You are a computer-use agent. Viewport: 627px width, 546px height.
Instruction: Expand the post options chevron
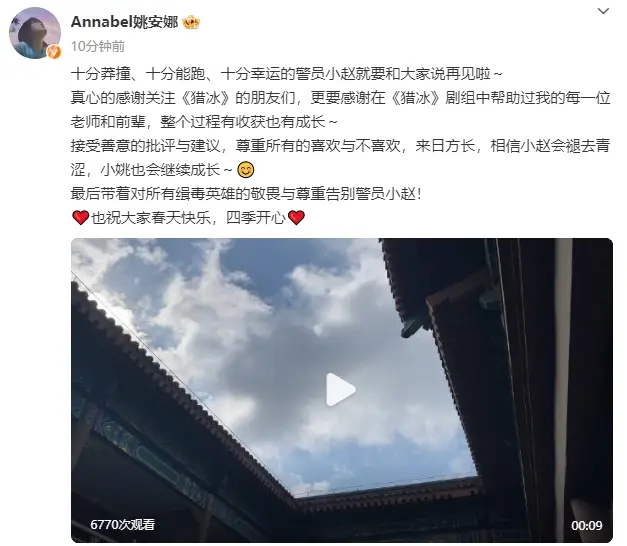tap(601, 12)
